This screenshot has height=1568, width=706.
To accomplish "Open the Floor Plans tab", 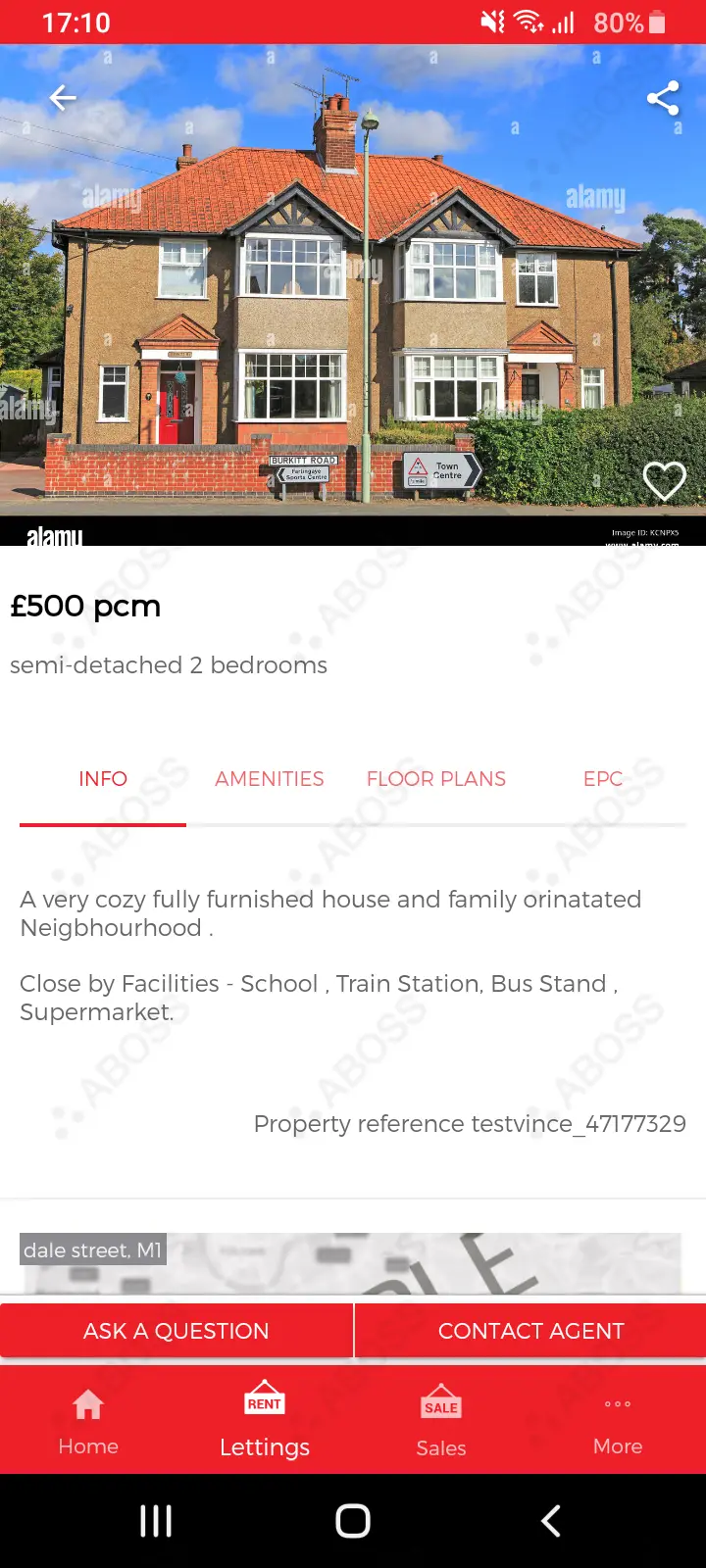I will pos(436,779).
